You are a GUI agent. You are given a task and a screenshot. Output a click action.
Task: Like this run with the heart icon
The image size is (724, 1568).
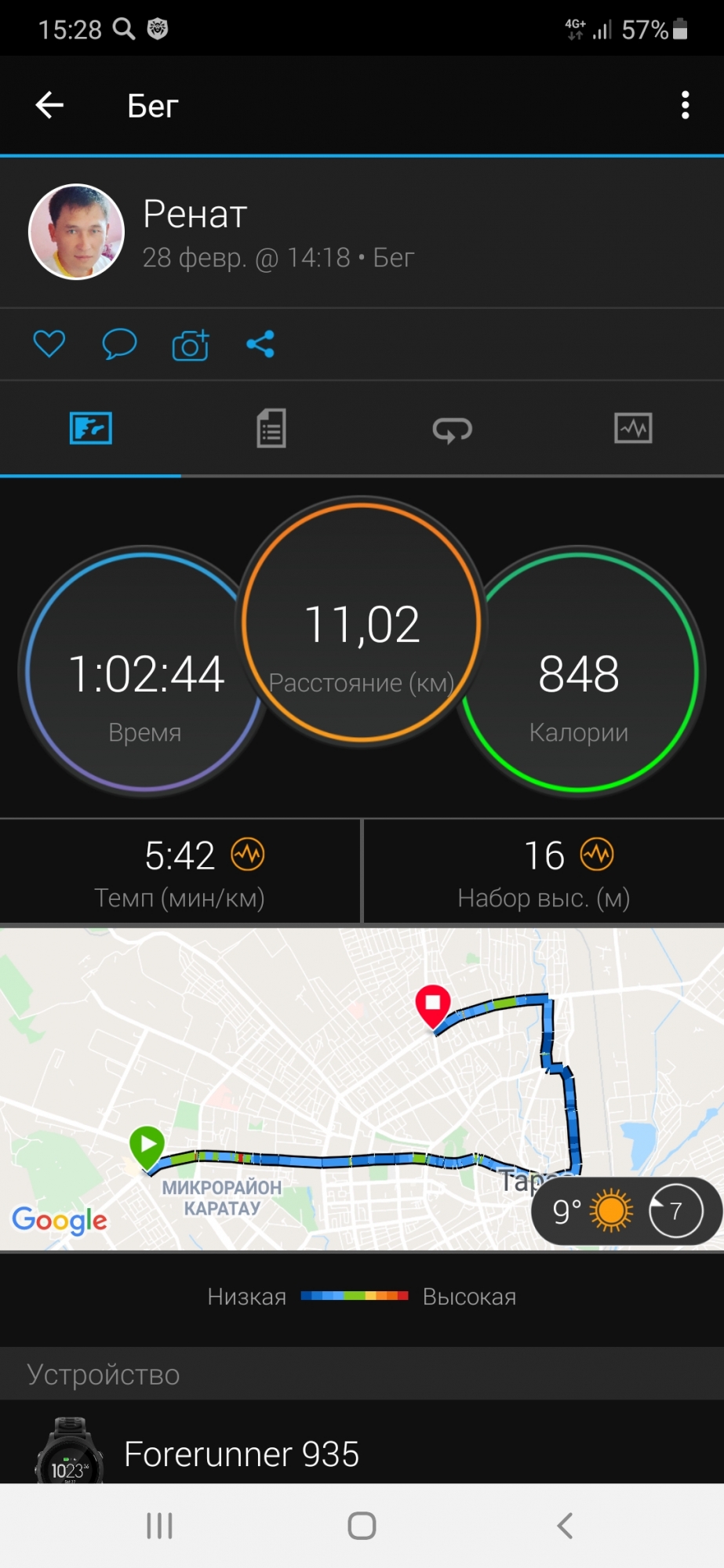coord(49,344)
